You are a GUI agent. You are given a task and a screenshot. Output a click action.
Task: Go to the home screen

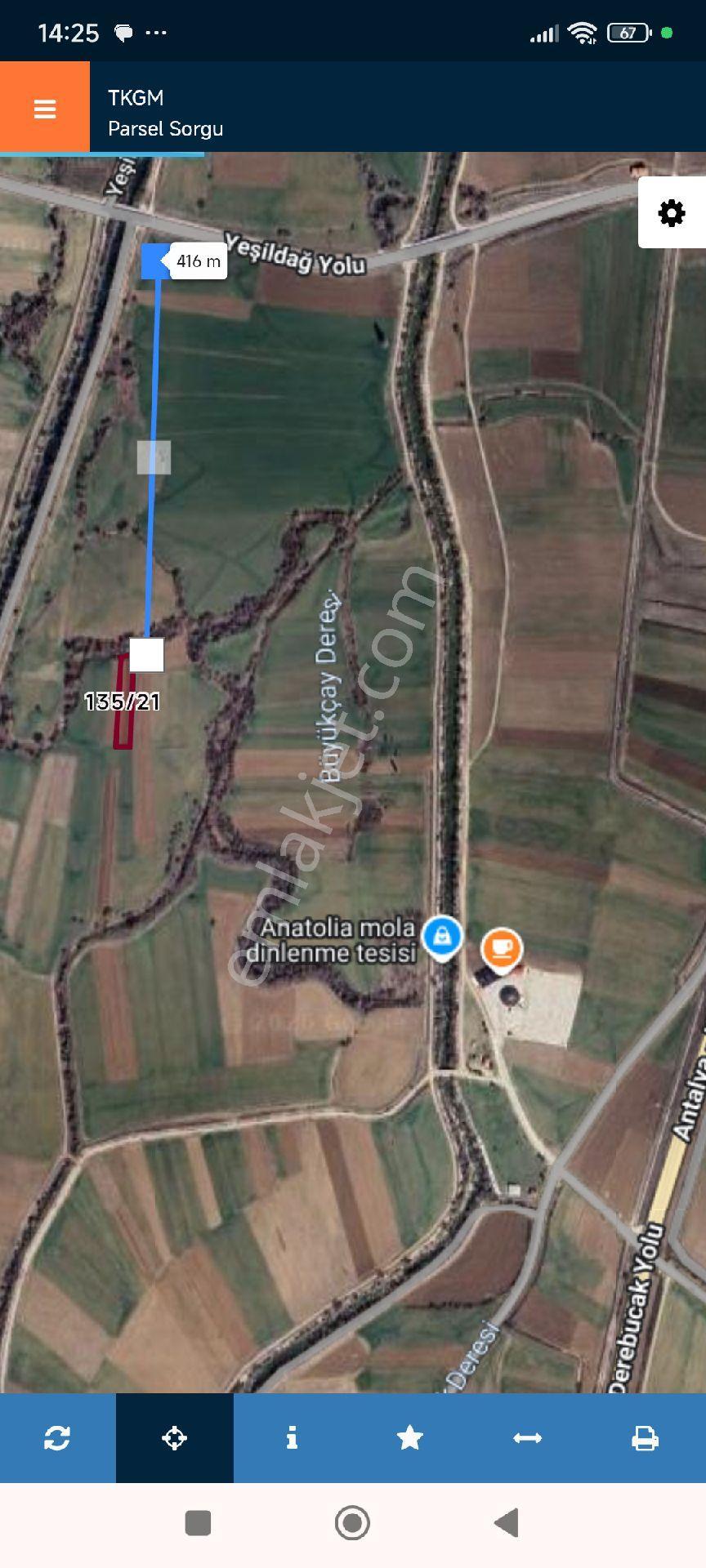click(352, 1523)
